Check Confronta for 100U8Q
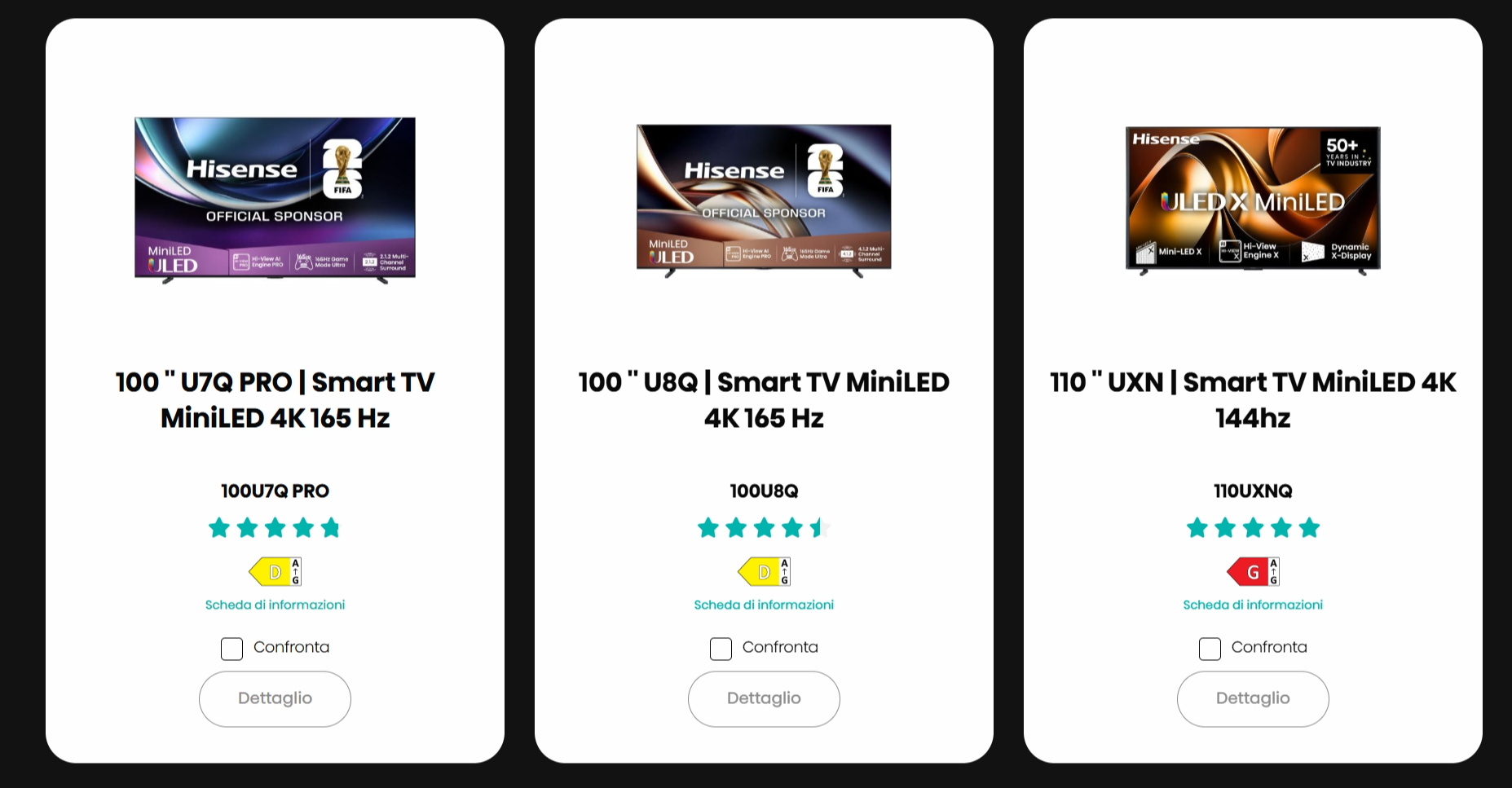Image resolution: width=1512 pixels, height=788 pixels. coord(721,649)
